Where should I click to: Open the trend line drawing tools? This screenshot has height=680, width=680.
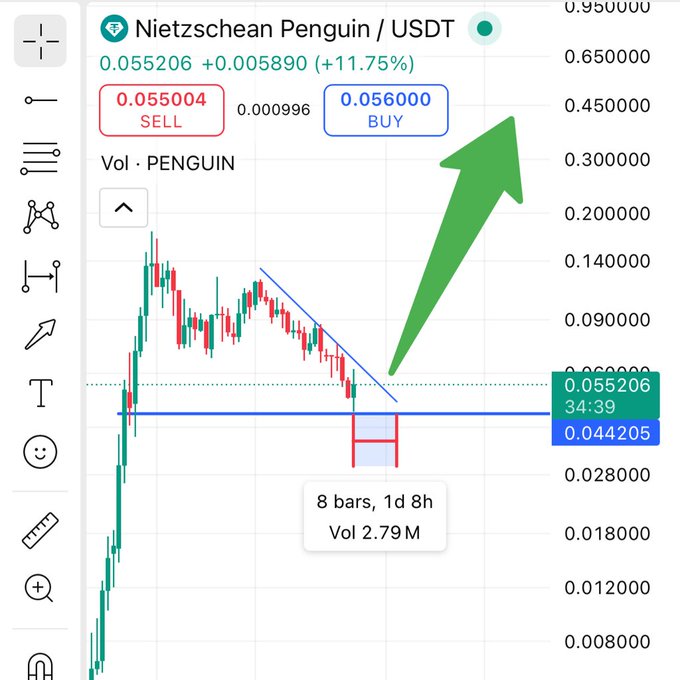(40, 100)
